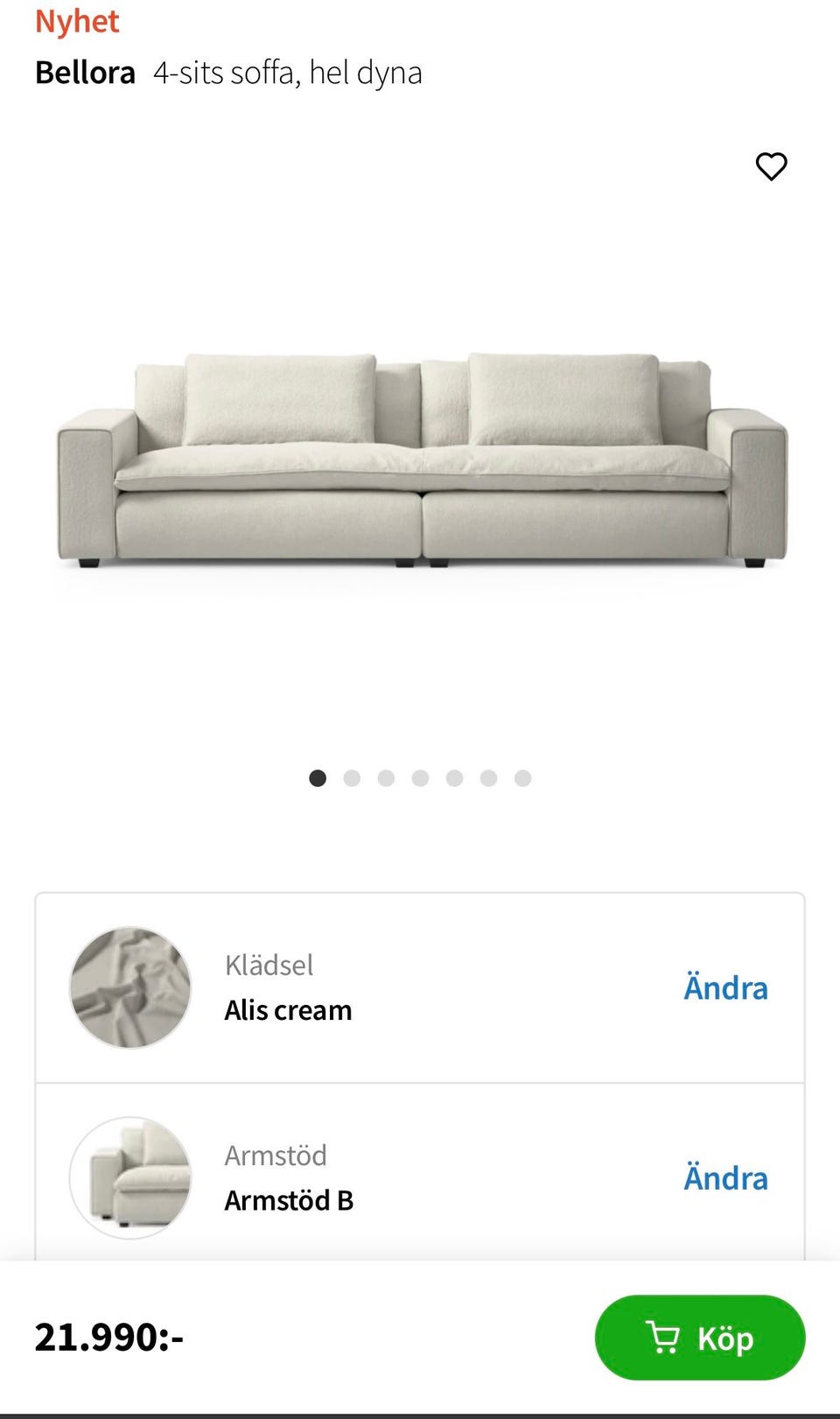This screenshot has width=840, height=1419.
Task: Select the first carousel dot
Action: 318,777
